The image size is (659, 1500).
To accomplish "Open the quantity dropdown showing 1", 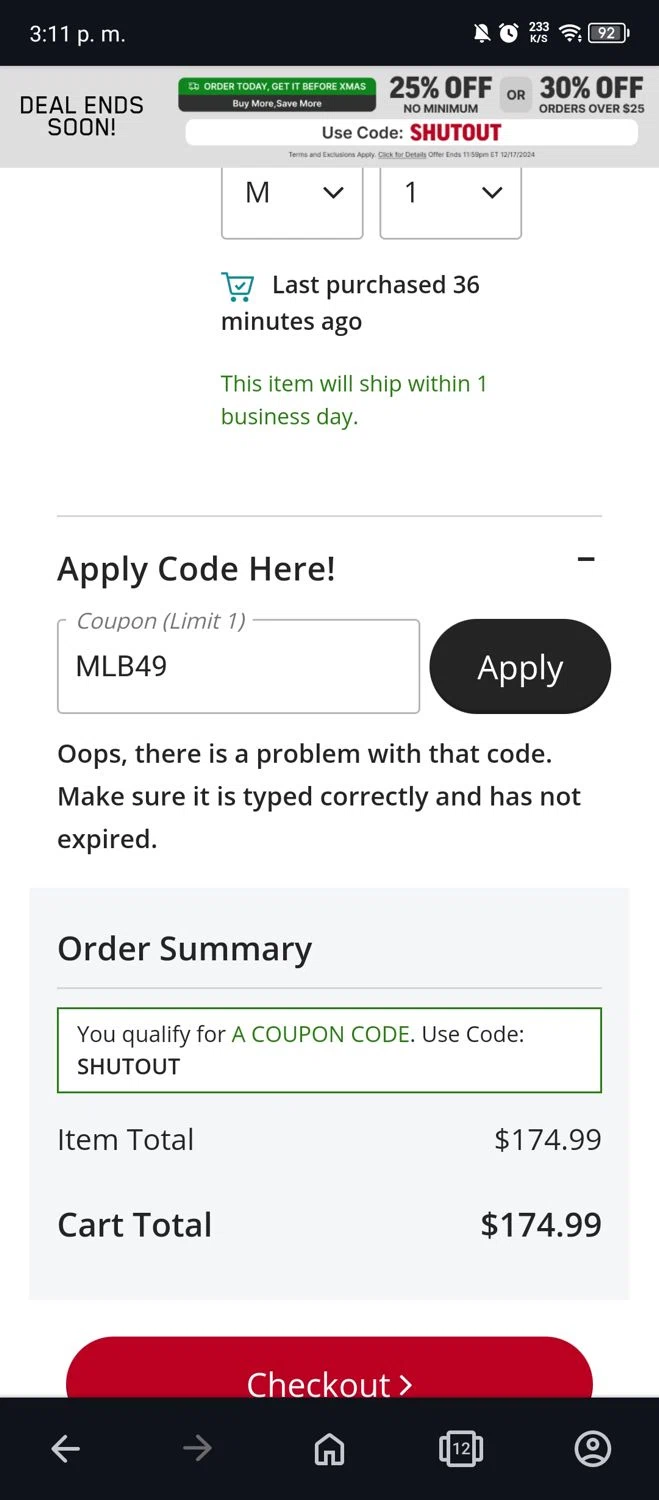I will [x=450, y=194].
